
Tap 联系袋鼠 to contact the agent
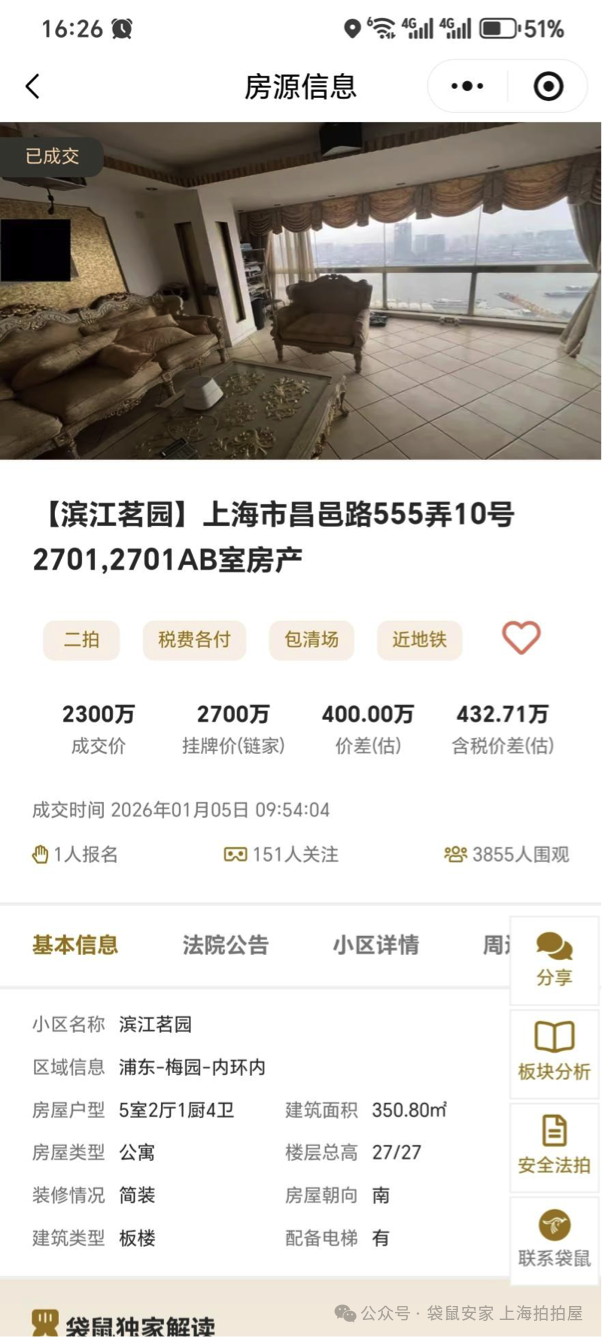tap(554, 1240)
